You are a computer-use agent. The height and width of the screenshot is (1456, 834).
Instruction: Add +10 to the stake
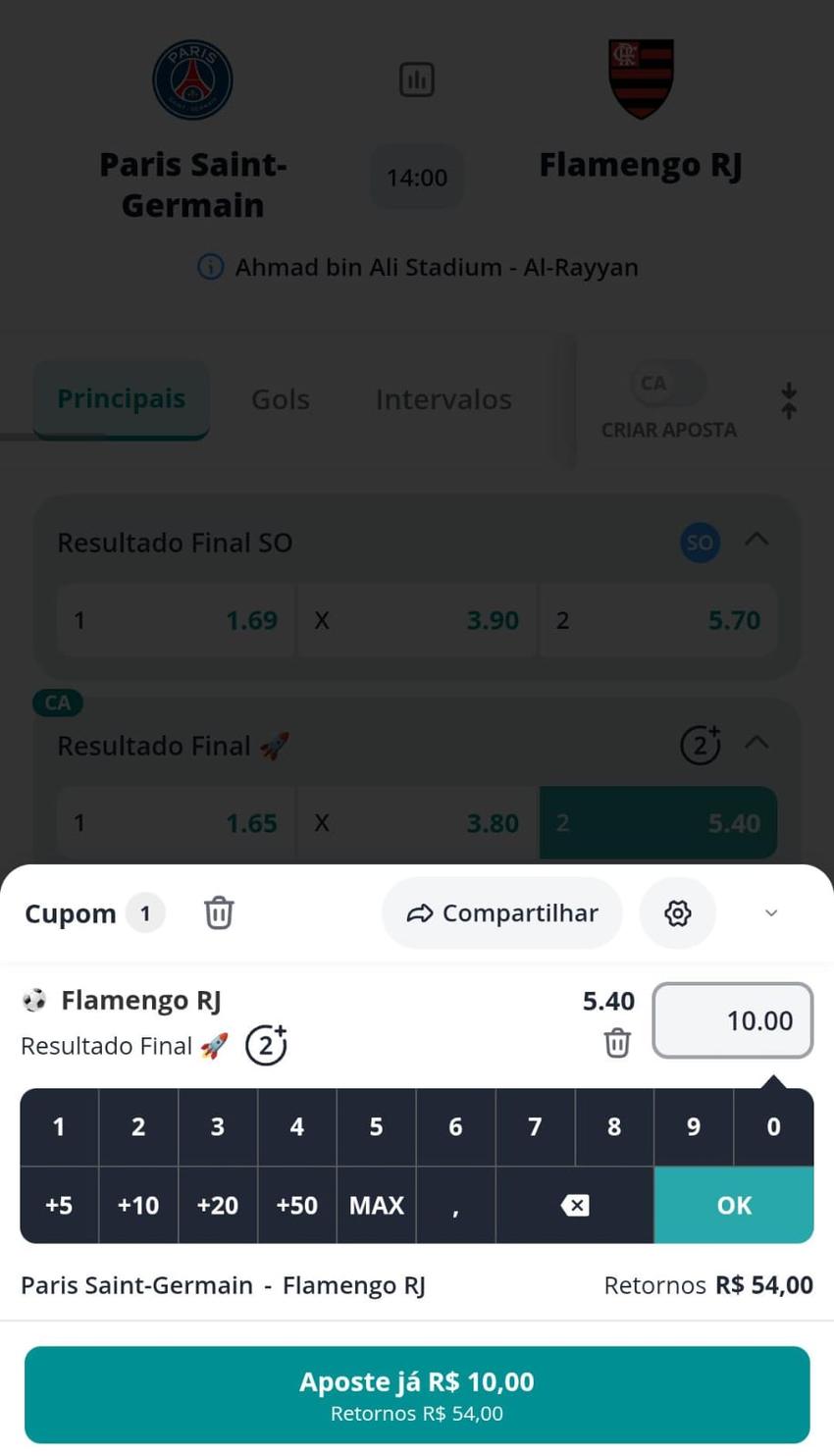pos(138,1205)
